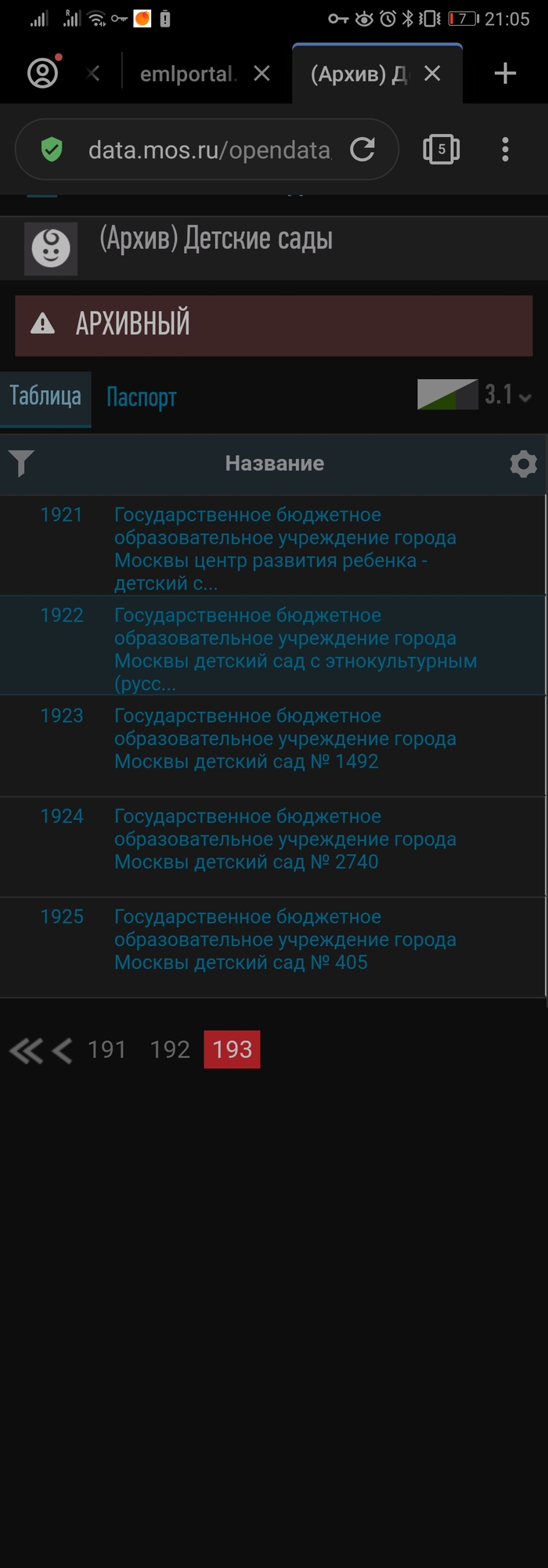Jump to the first page
The width and height of the screenshot is (548, 1568).
point(26,1050)
